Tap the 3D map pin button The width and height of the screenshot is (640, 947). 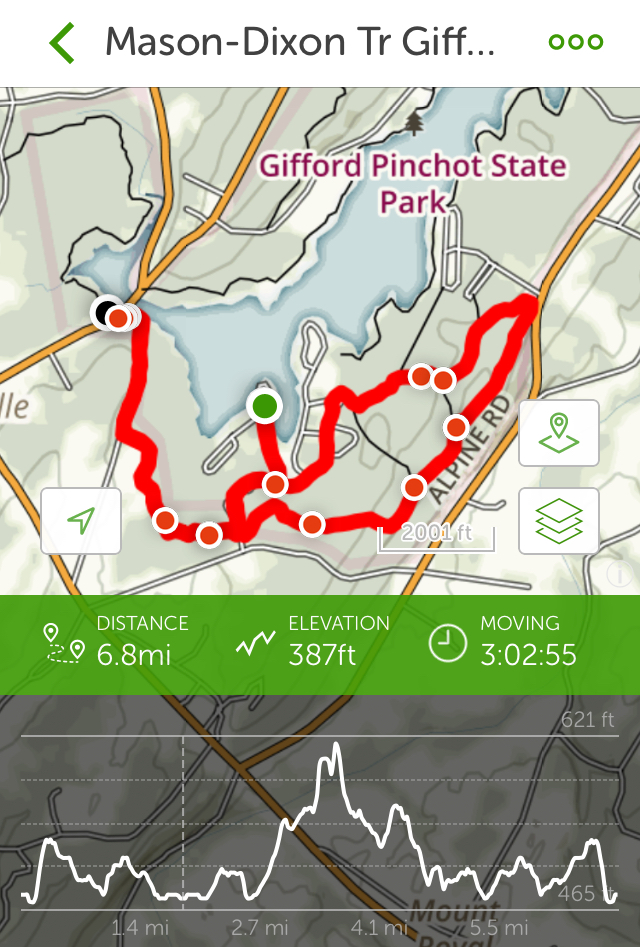click(558, 433)
